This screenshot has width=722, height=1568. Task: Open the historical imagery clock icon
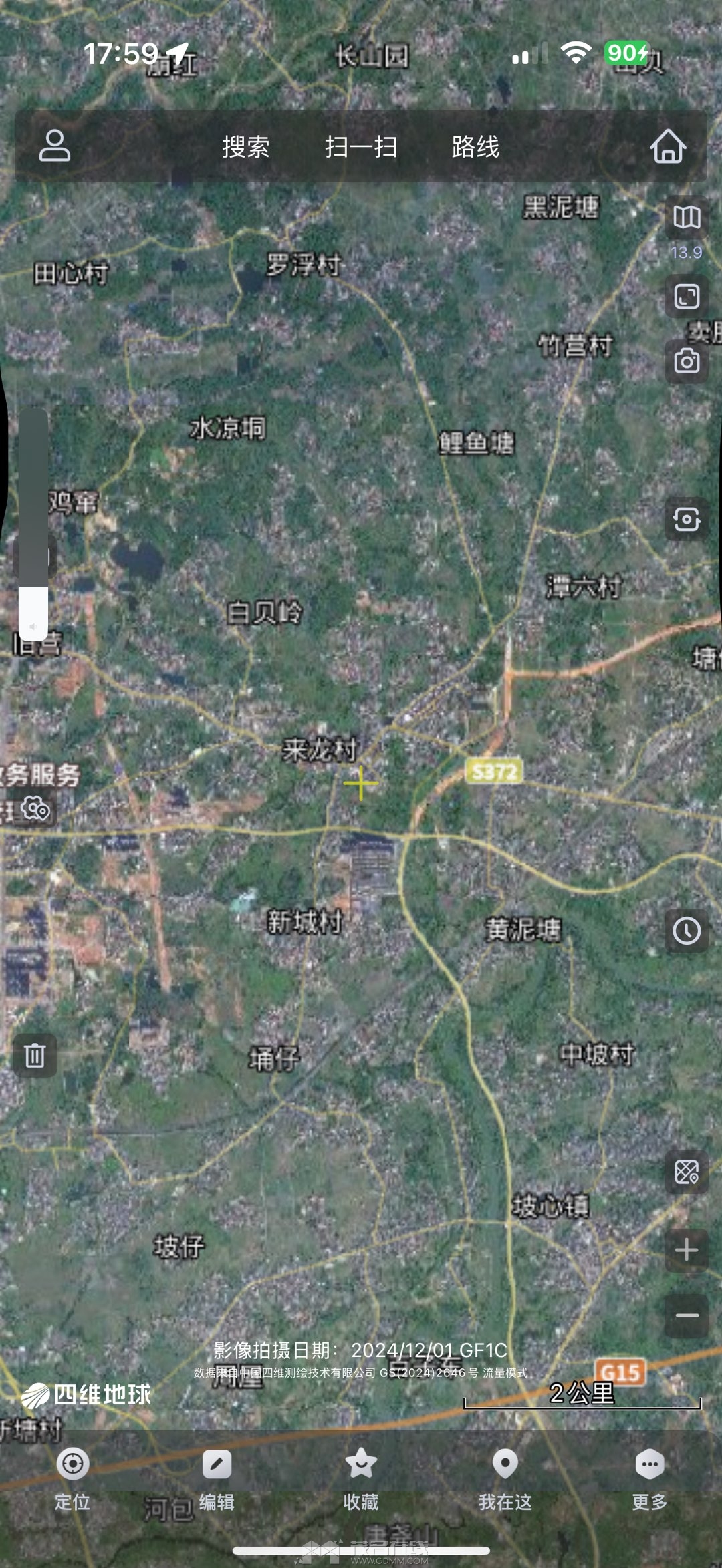pos(687,931)
